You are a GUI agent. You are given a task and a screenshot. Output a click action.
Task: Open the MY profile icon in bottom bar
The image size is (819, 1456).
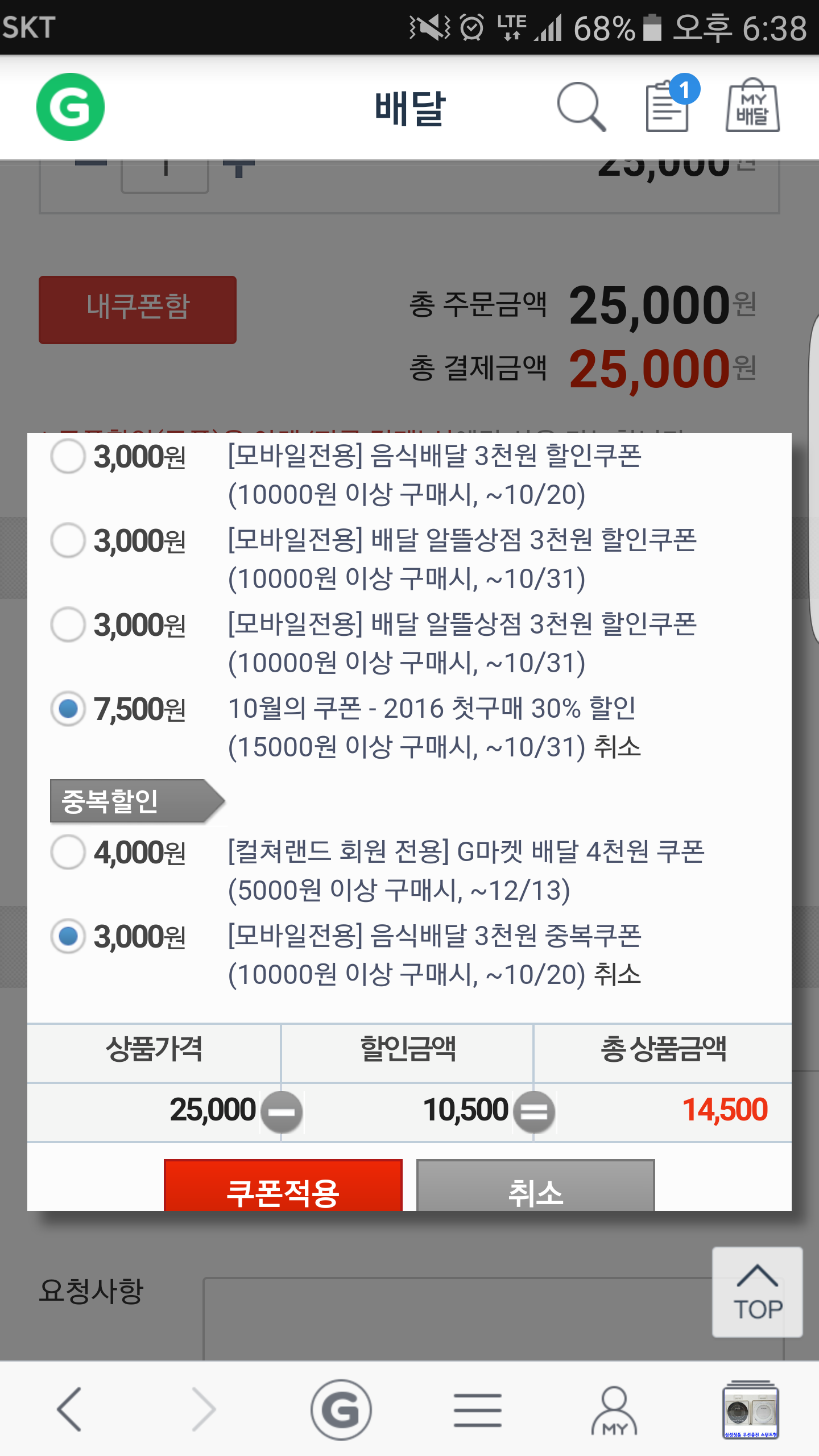pyautogui.click(x=614, y=1409)
